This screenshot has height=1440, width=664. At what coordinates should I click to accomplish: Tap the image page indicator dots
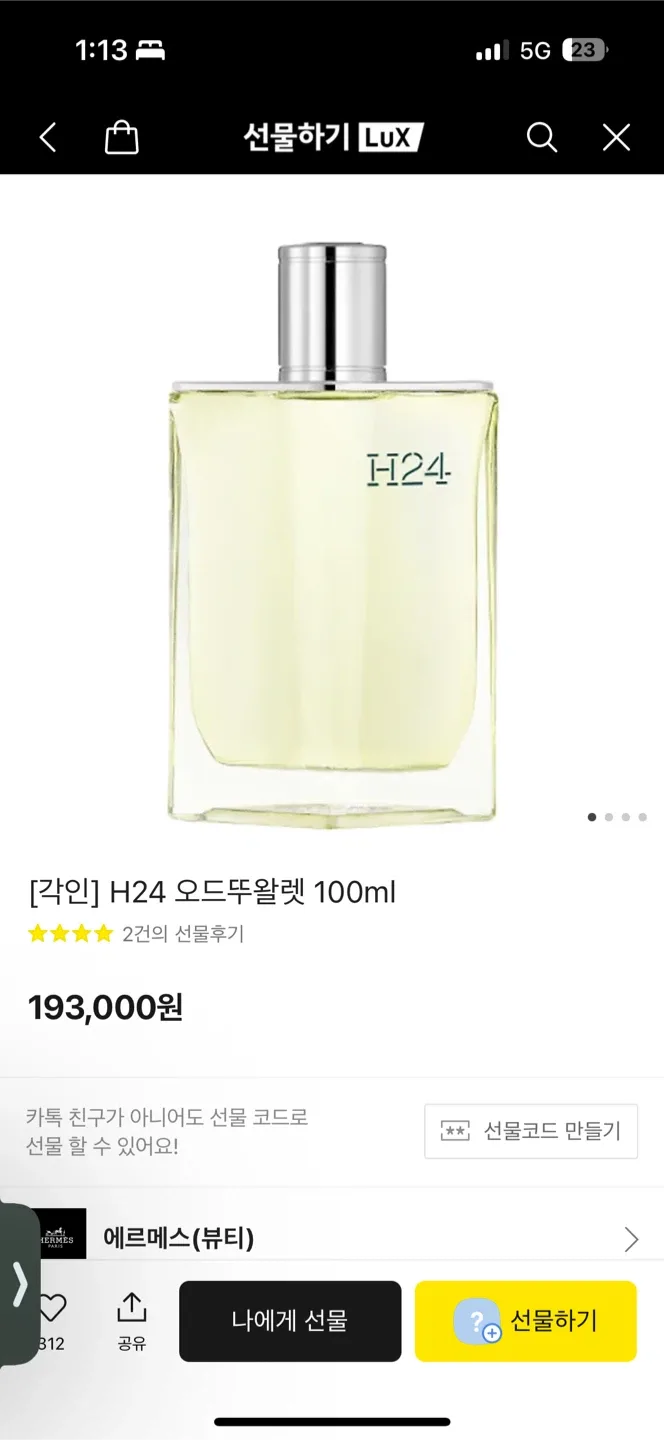pos(616,817)
